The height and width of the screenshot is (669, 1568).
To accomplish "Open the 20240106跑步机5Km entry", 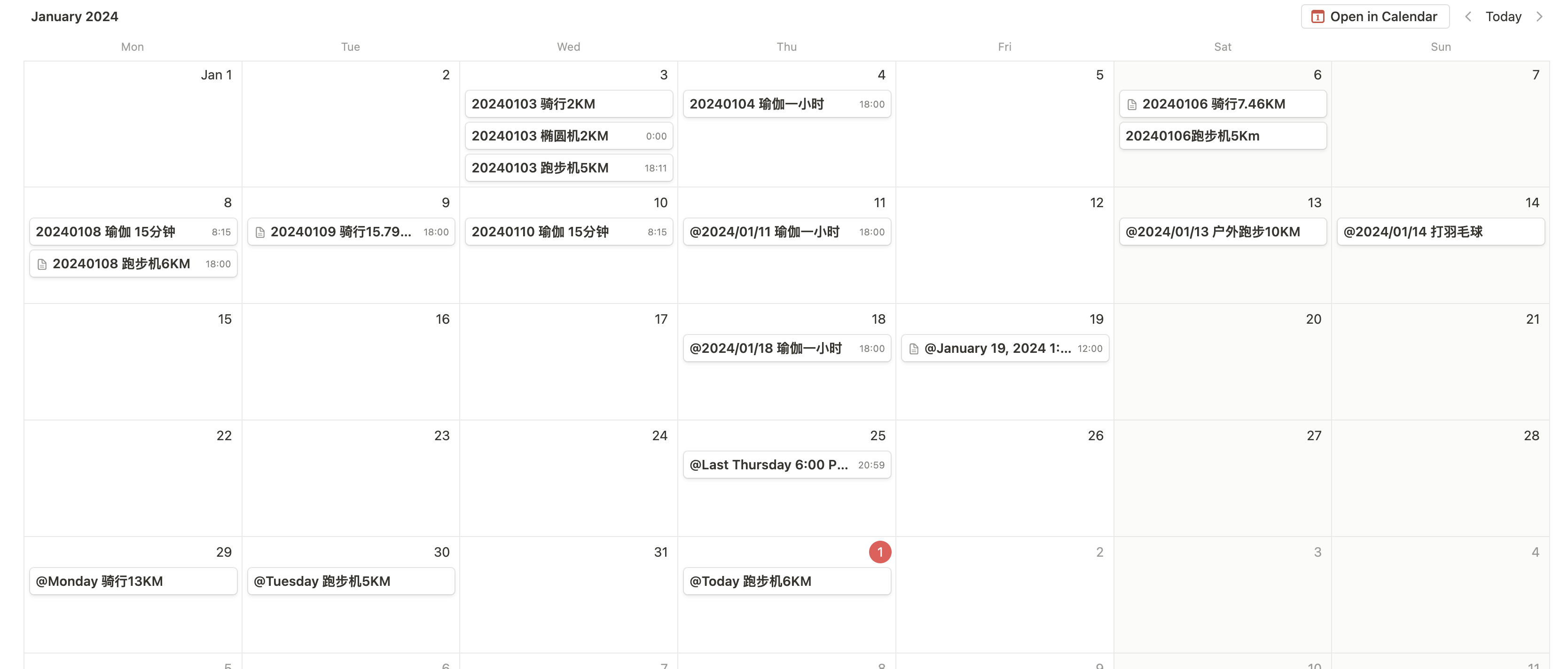I will coord(1222,136).
